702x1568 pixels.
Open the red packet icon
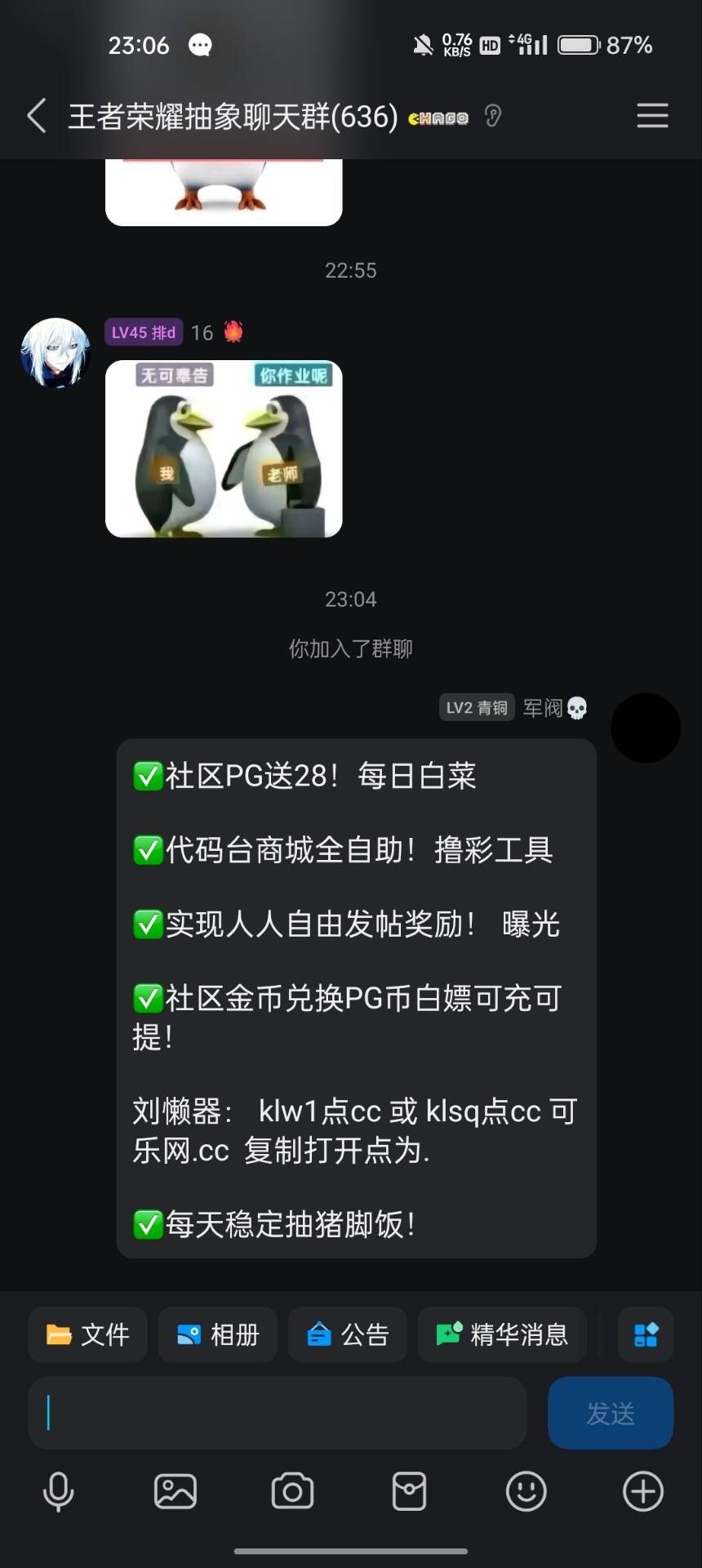[x=409, y=1492]
